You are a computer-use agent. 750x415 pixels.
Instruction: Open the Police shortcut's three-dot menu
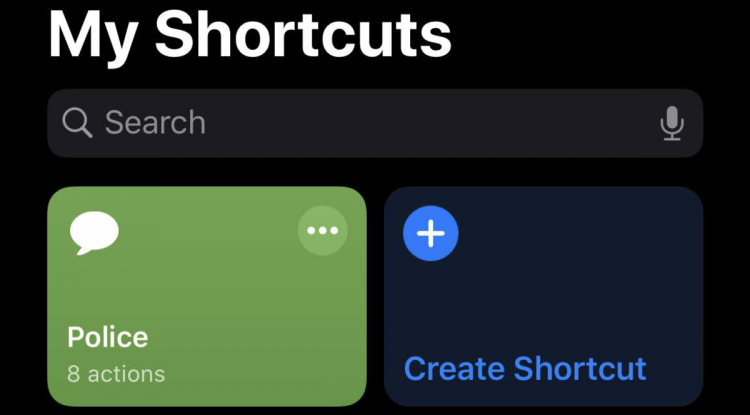coord(323,231)
